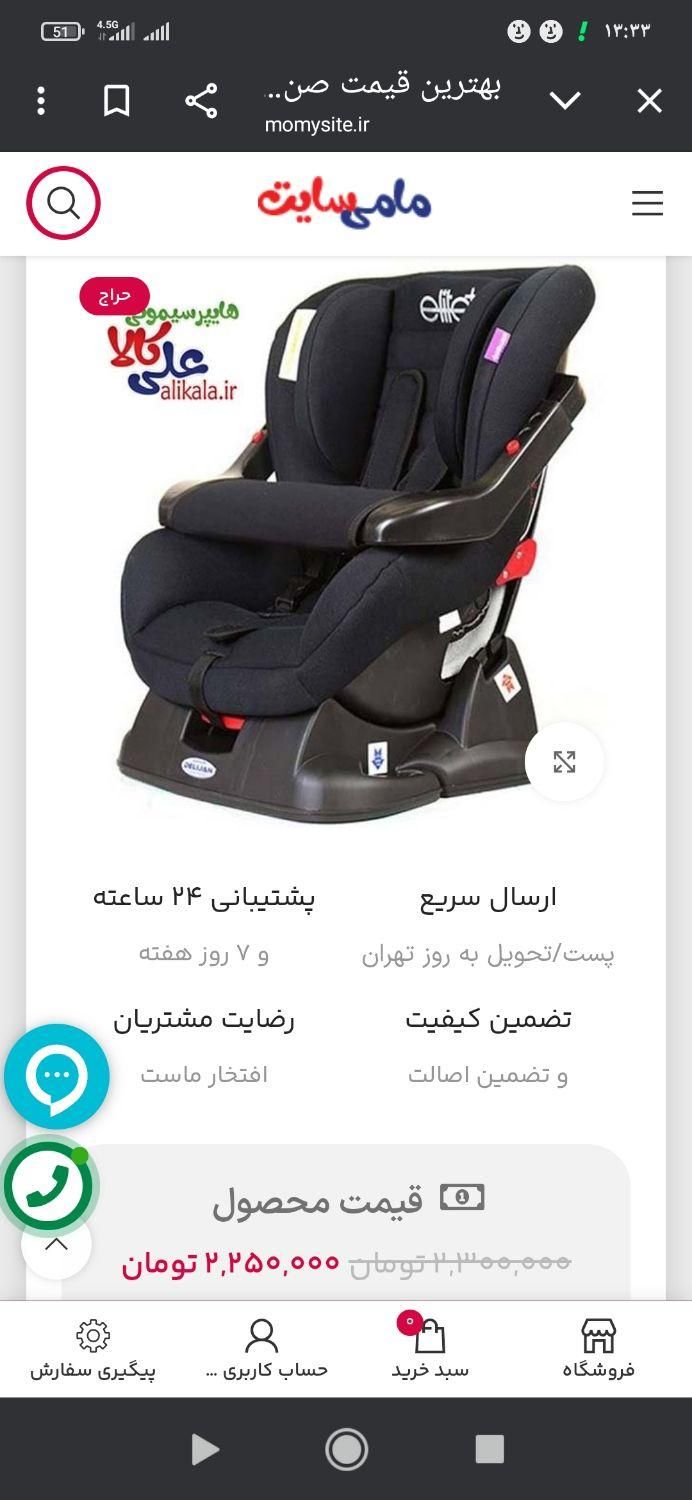The height and width of the screenshot is (1500, 692).
Task: Expand the page title dropdown chevron
Action: pos(565,101)
